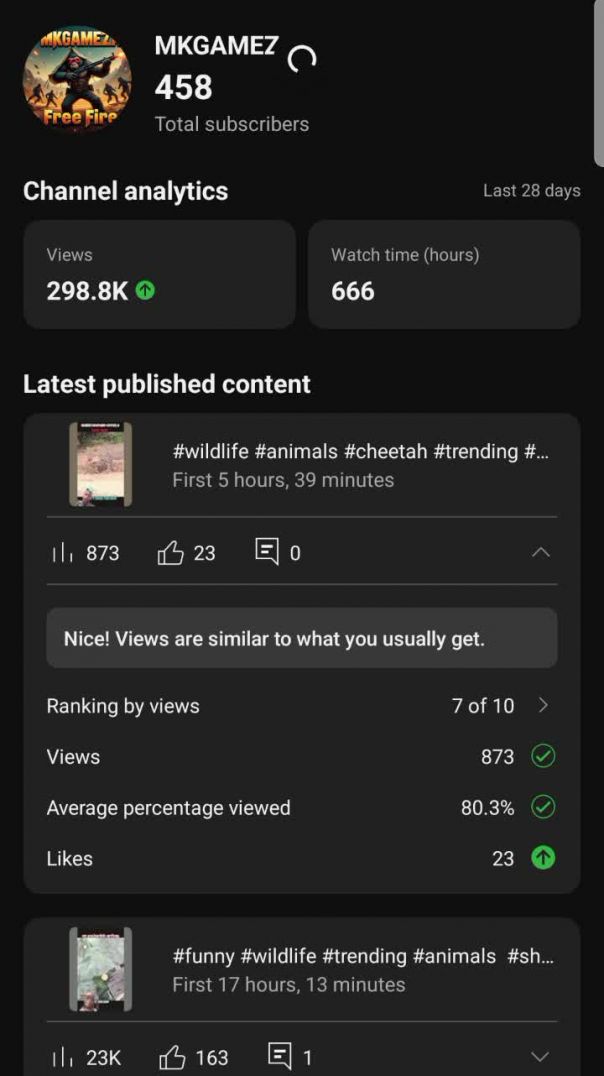The width and height of the screenshot is (604, 1076).
Task: Collapse the cheetah video stats panel
Action: tap(540, 552)
